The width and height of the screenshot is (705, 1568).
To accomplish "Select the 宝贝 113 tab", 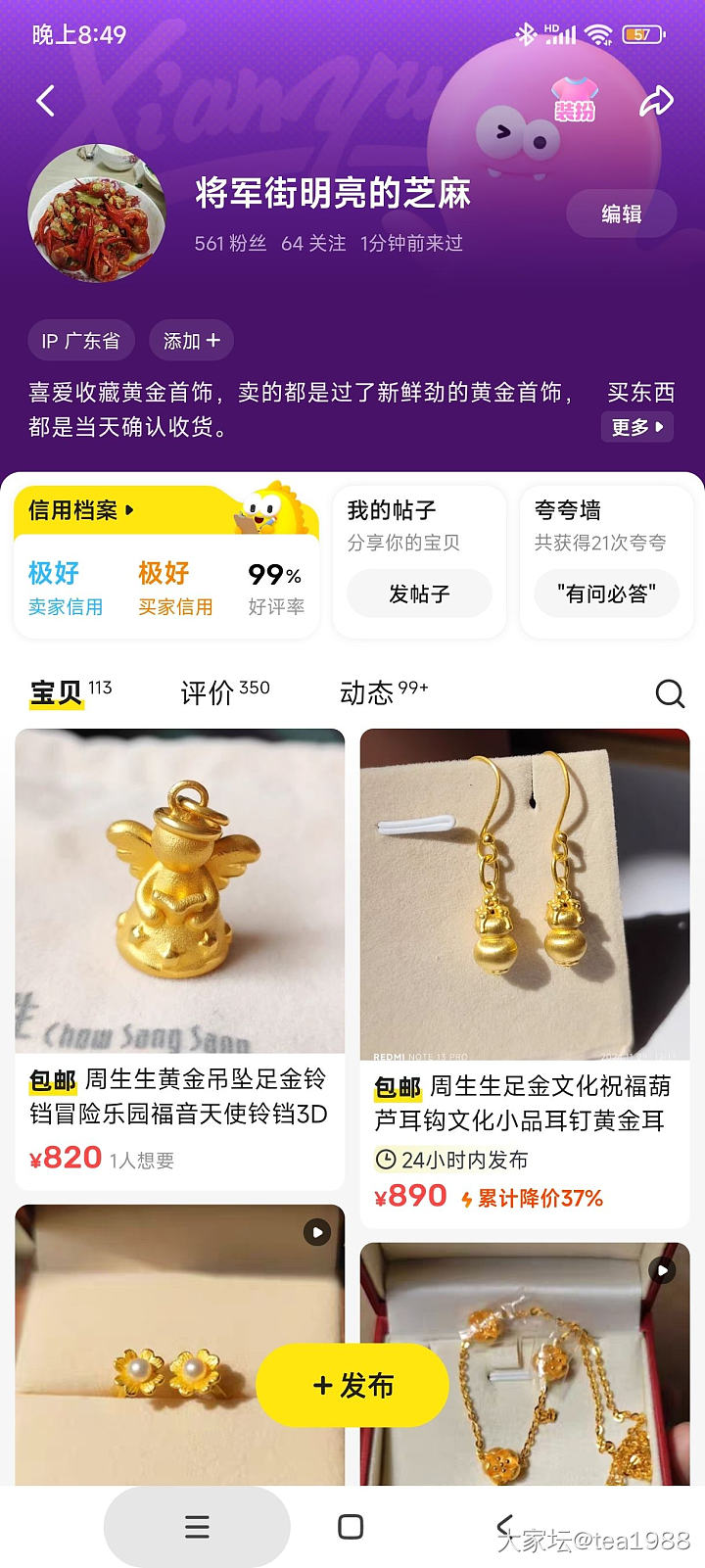I will [70, 692].
